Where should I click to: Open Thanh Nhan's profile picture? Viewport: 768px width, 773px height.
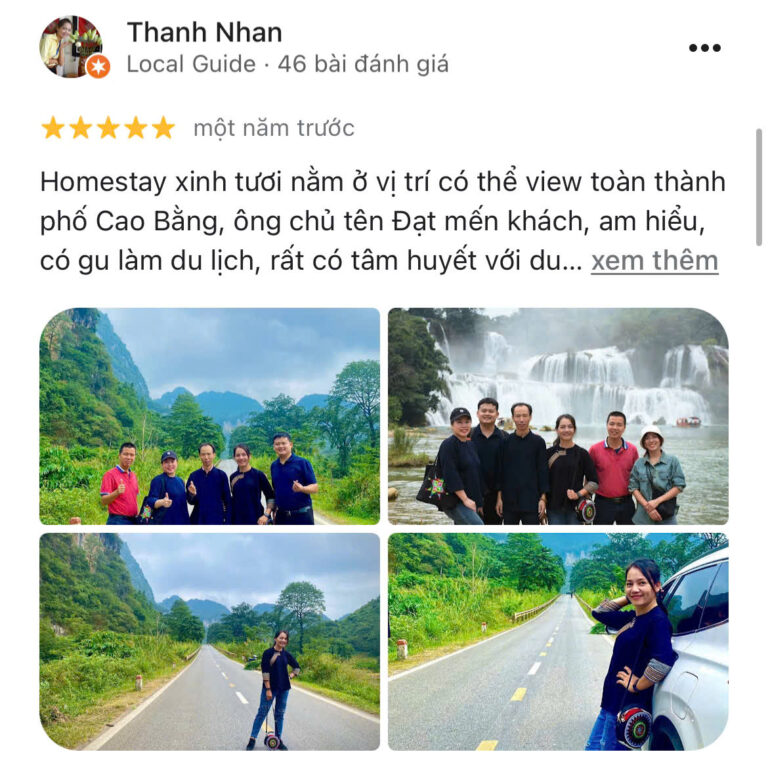tap(71, 46)
